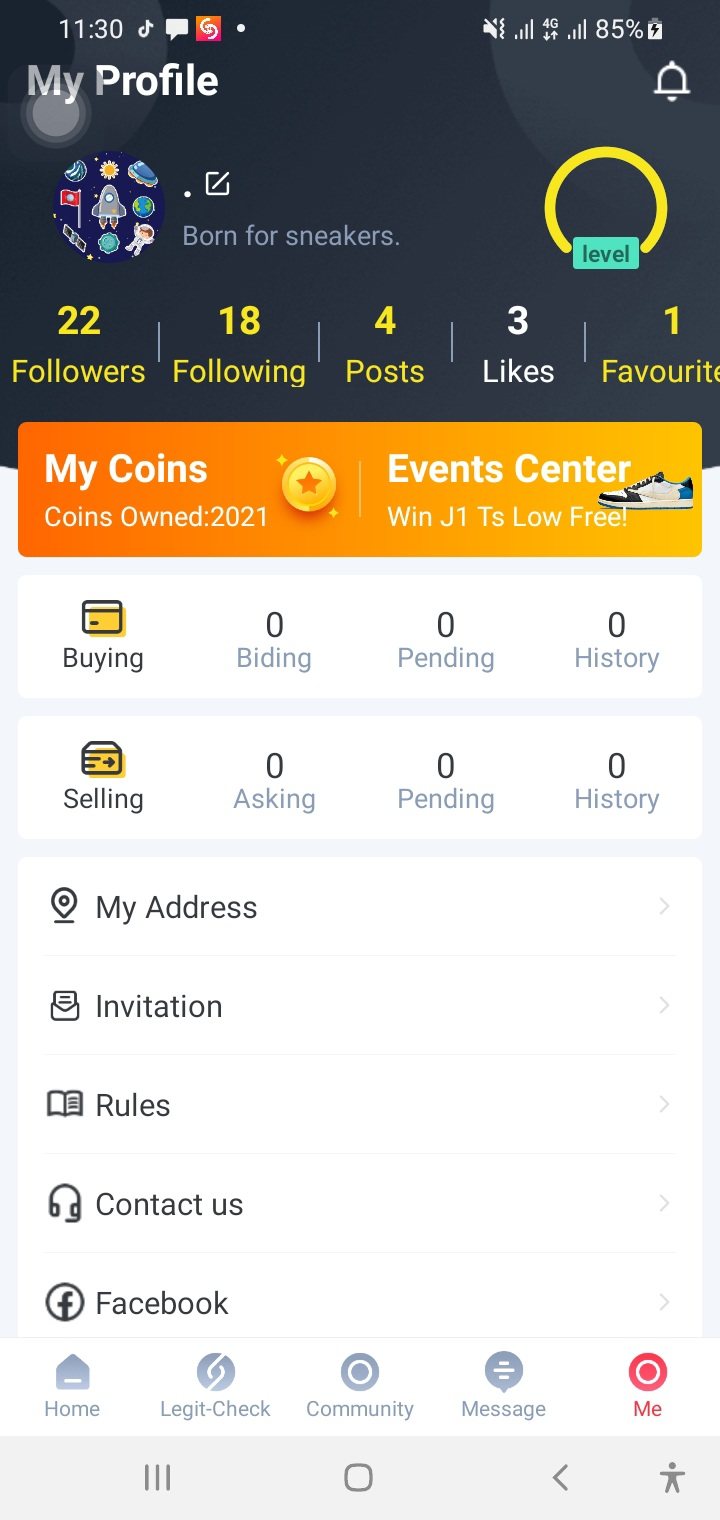Switch to the Community tab

click(360, 1386)
